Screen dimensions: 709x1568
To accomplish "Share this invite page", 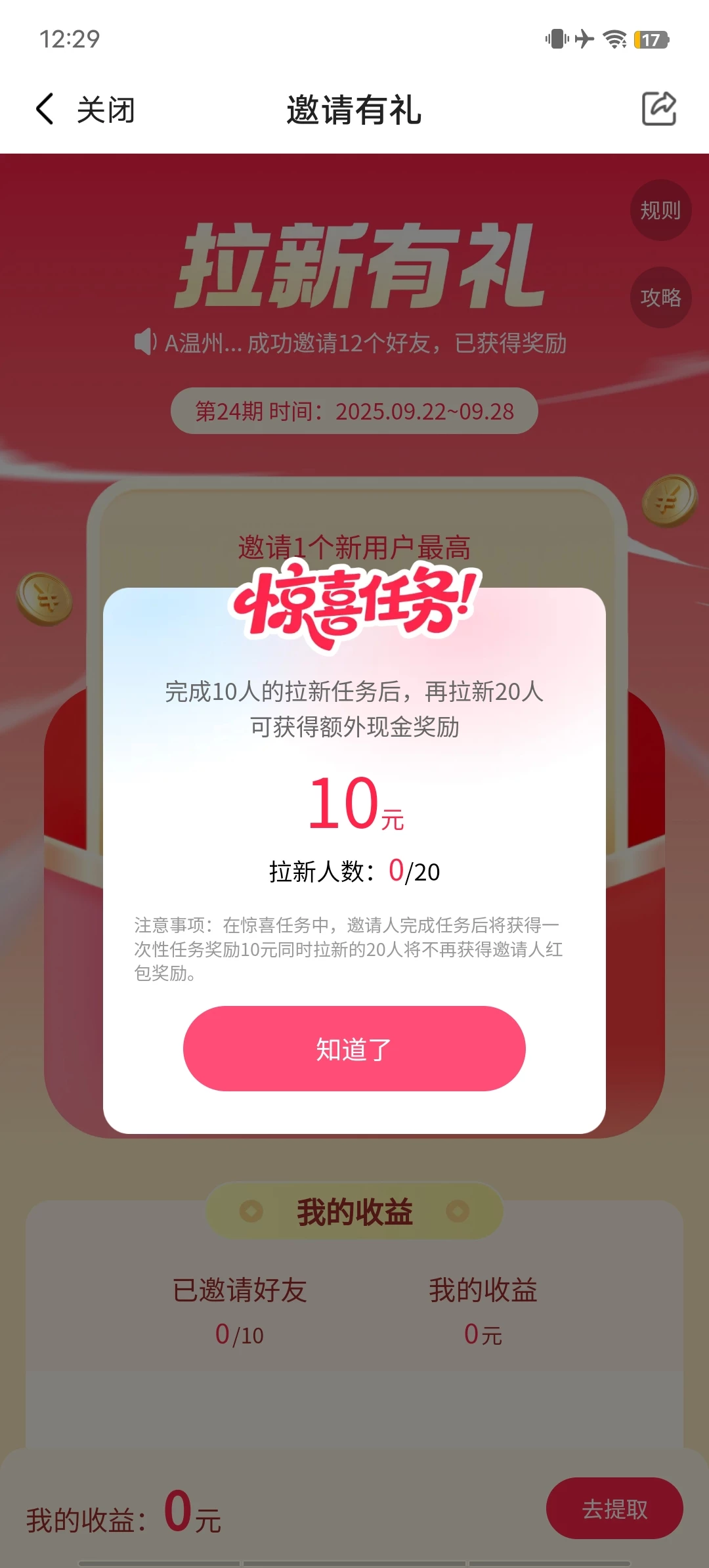I will tap(658, 109).
